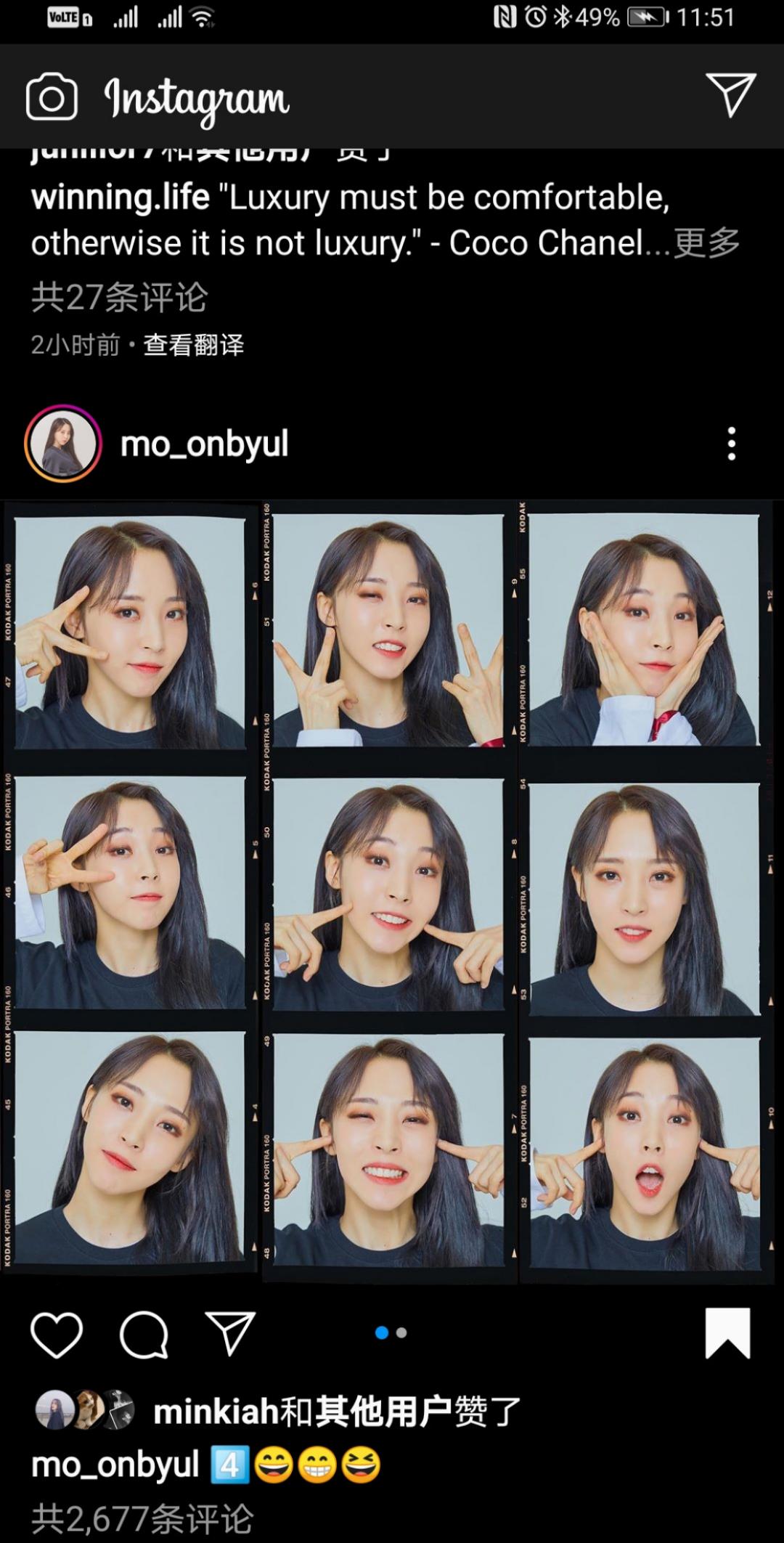This screenshot has width=784, height=1543.
Task: Open the mo_onbyul profile from the post header
Action: click(x=204, y=444)
